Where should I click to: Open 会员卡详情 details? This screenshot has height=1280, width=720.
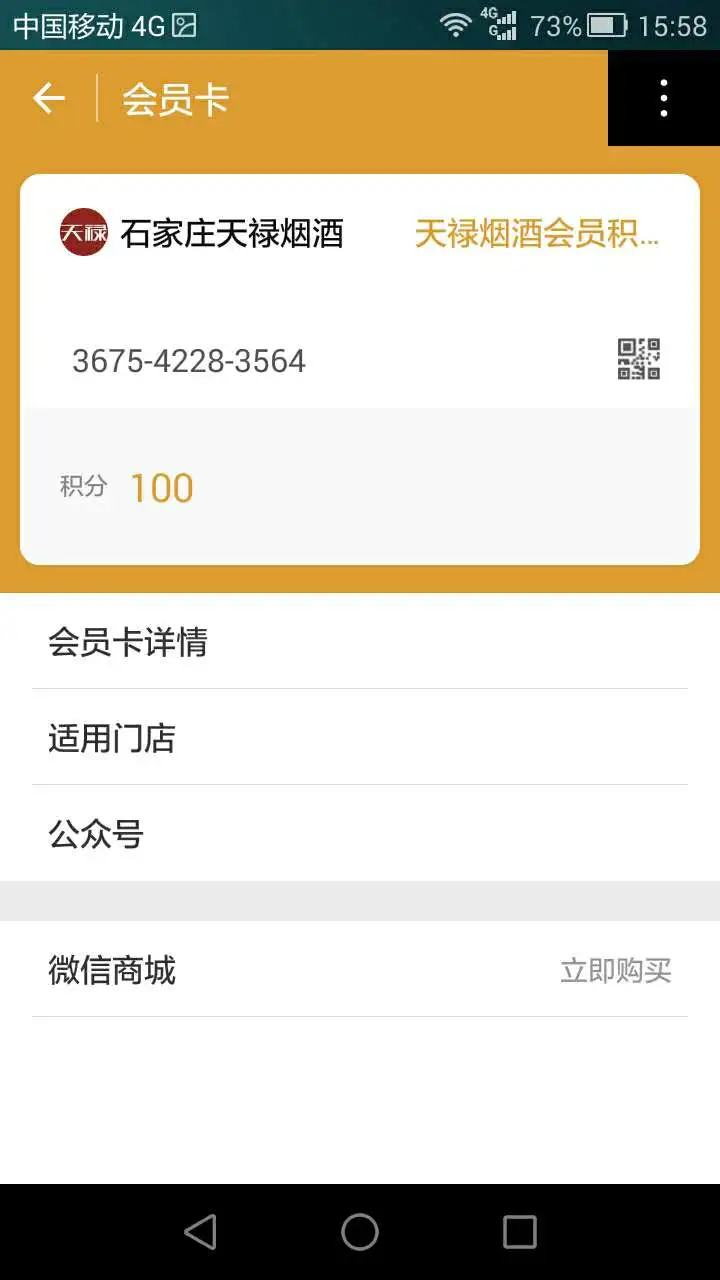pyautogui.click(x=360, y=642)
